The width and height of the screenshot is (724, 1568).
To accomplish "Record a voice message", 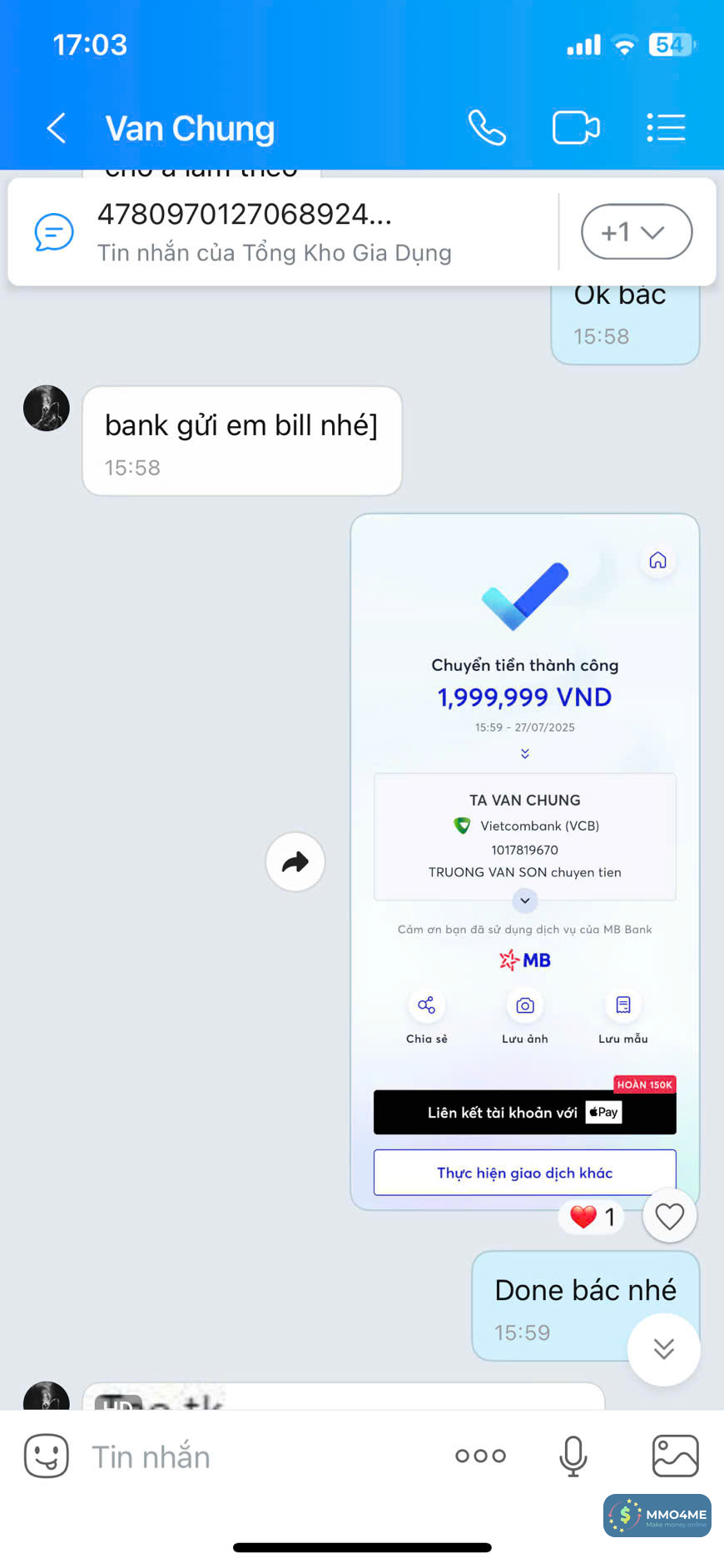I will point(573,1456).
